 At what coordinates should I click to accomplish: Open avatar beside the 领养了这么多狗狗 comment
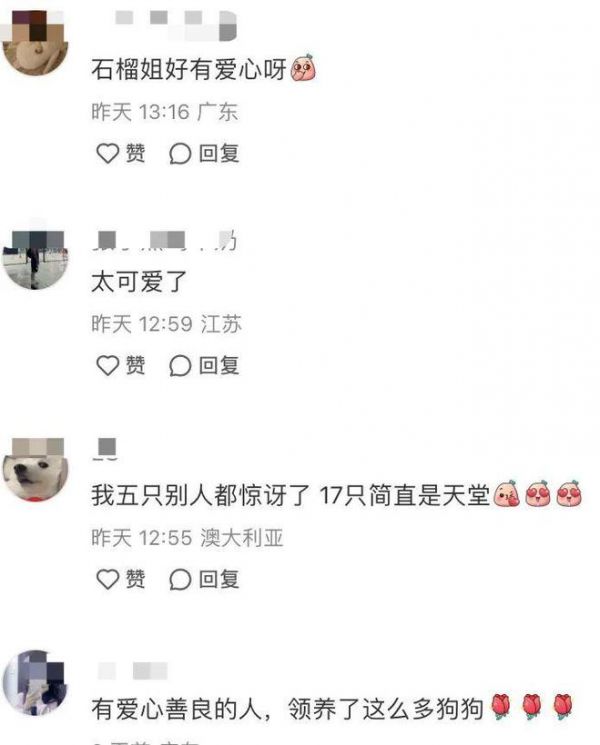point(34,683)
